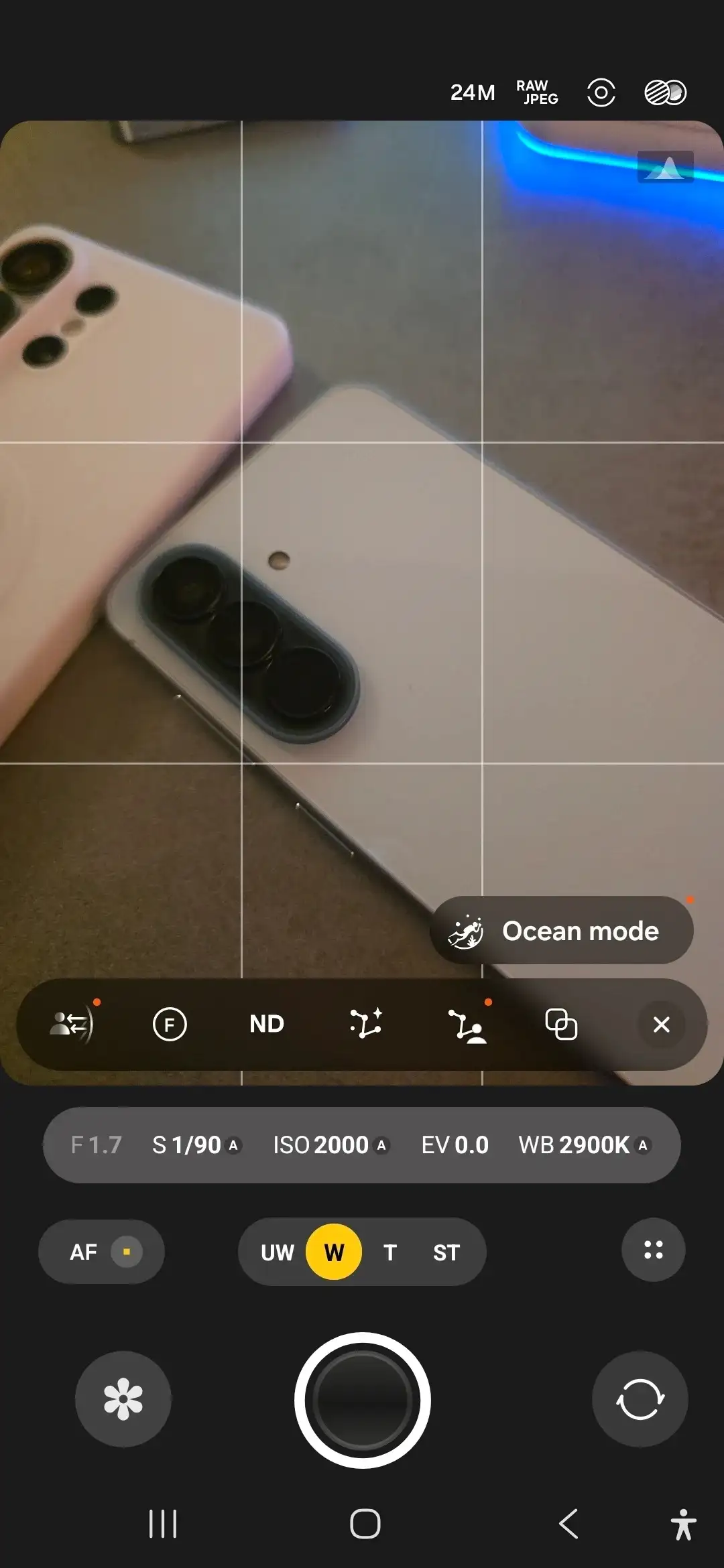Enable Ocean mode
This screenshot has width=724, height=1568.
(562, 931)
